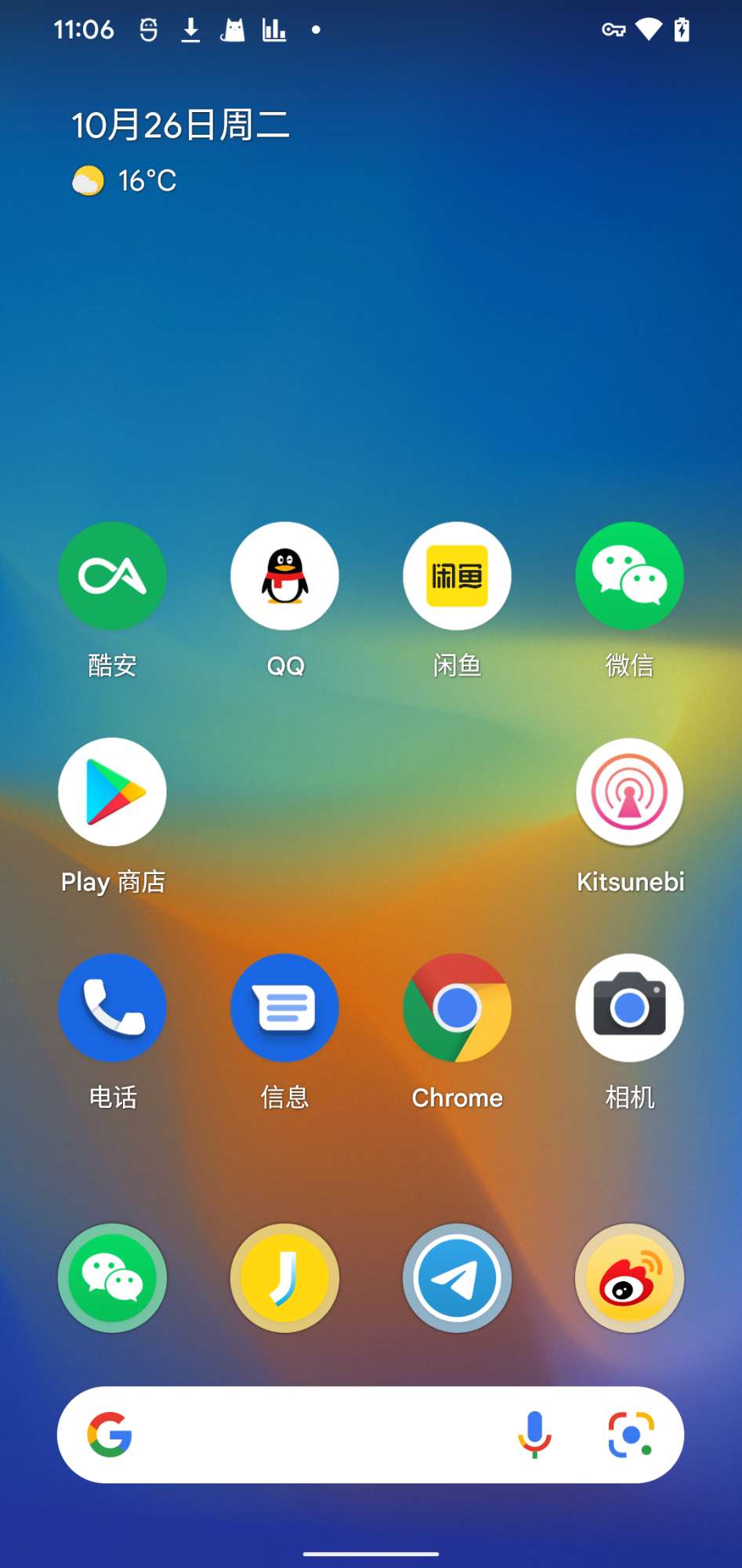Launch QQ
742x1568 pixels.
[x=284, y=576]
